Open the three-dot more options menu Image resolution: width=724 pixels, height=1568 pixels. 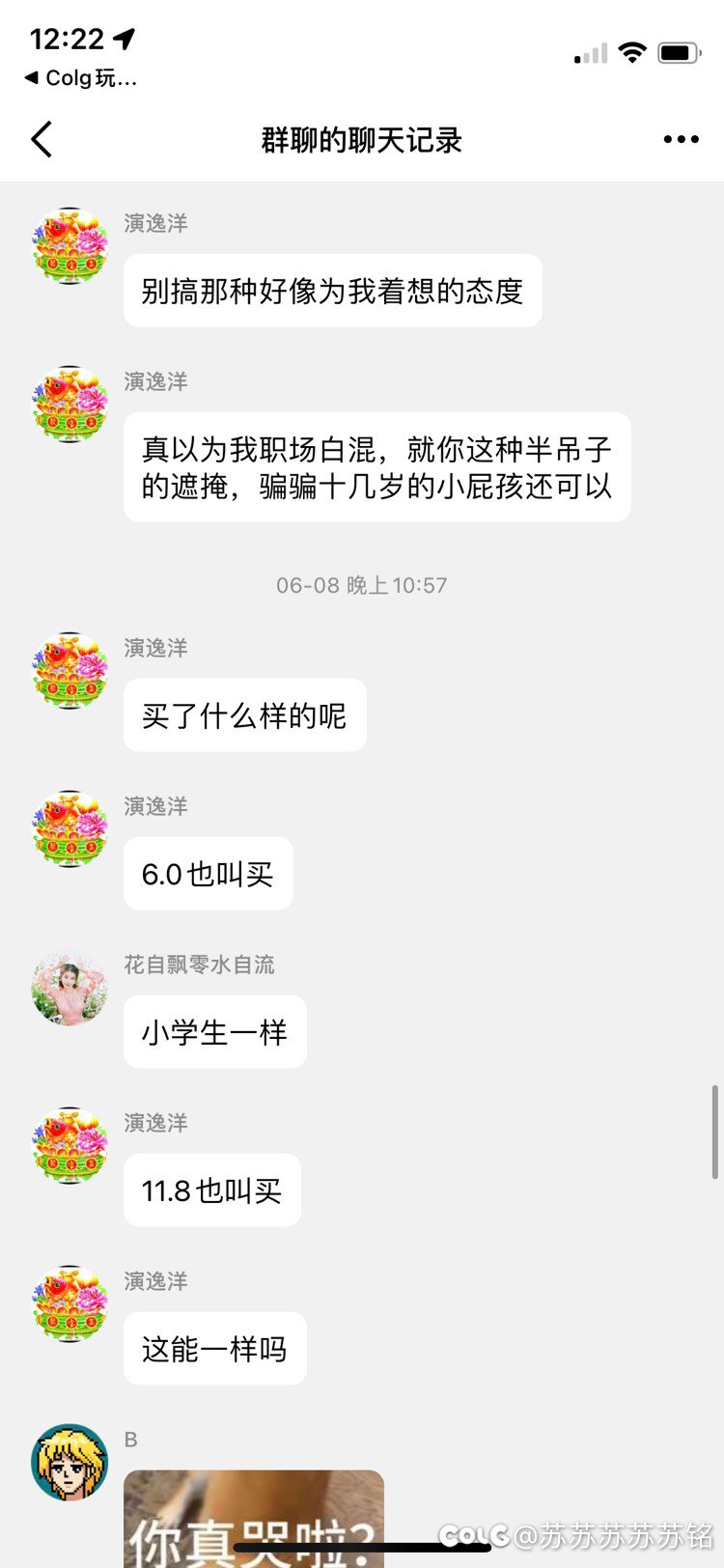tap(681, 140)
